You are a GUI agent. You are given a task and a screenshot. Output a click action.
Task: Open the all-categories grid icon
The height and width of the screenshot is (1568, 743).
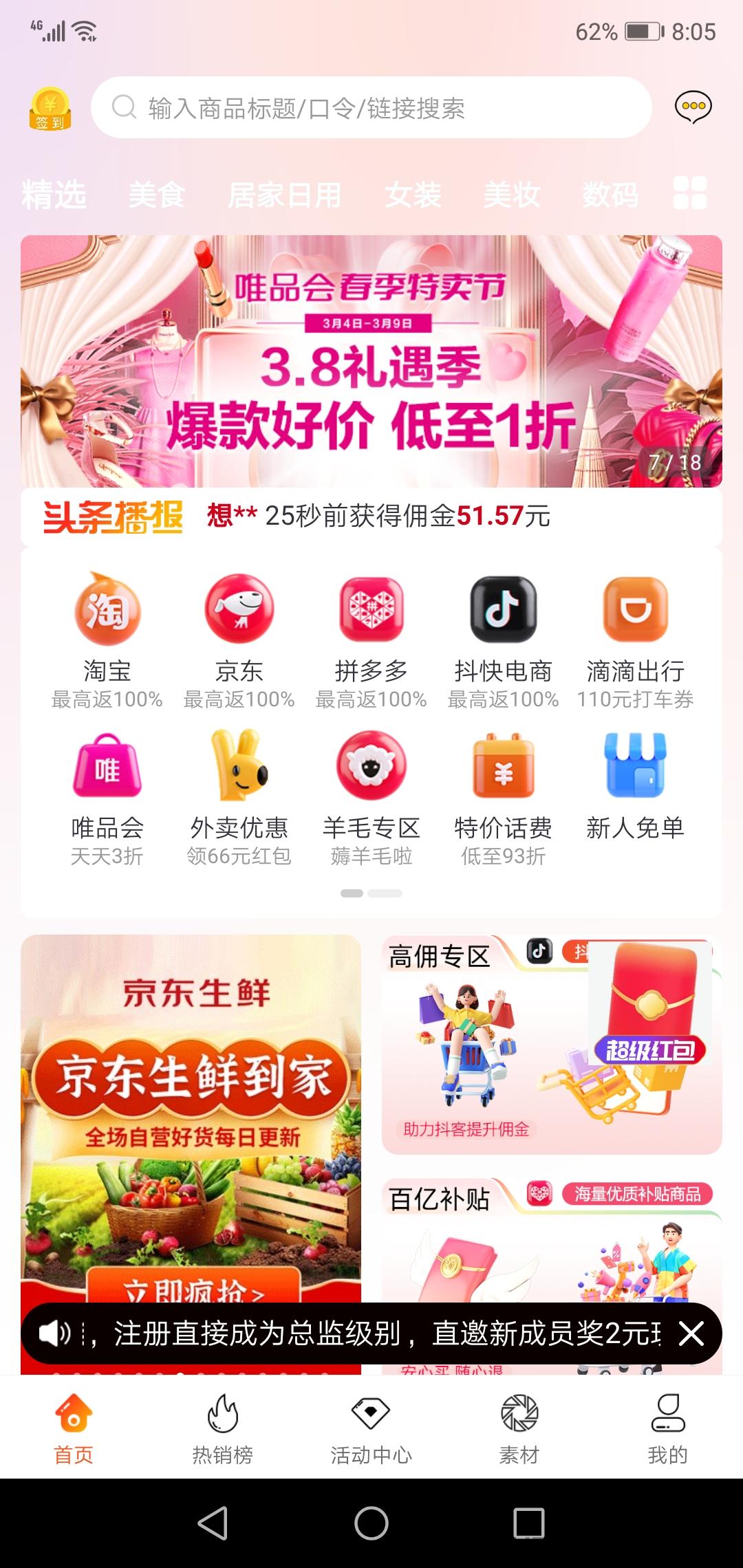coord(690,193)
